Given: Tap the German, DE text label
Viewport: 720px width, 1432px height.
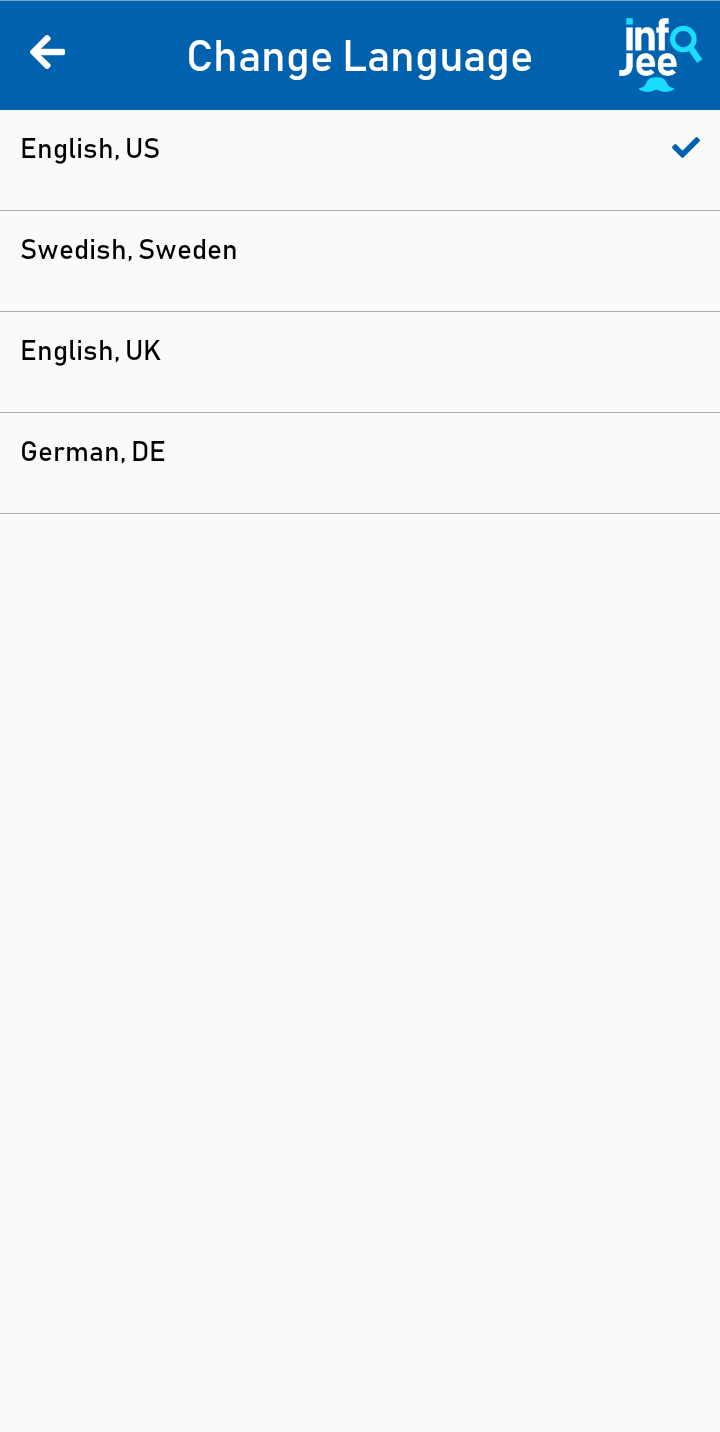Looking at the screenshot, I should [x=93, y=452].
